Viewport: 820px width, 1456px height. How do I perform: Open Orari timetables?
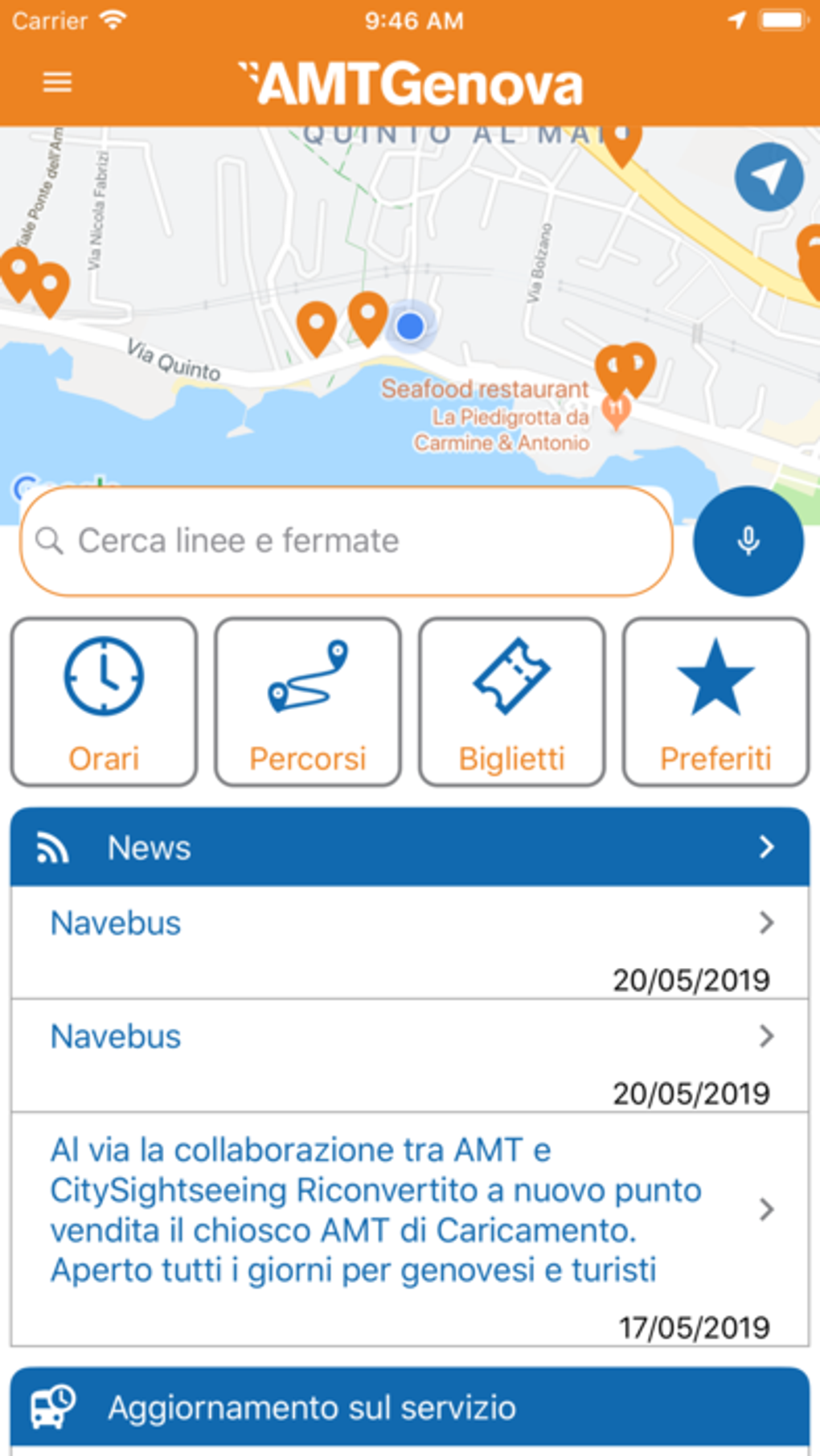104,701
